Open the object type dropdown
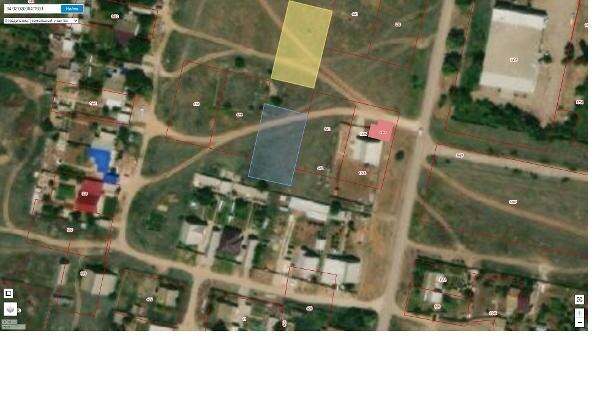Screen dimensions: 600x408 click(x=53, y=20)
